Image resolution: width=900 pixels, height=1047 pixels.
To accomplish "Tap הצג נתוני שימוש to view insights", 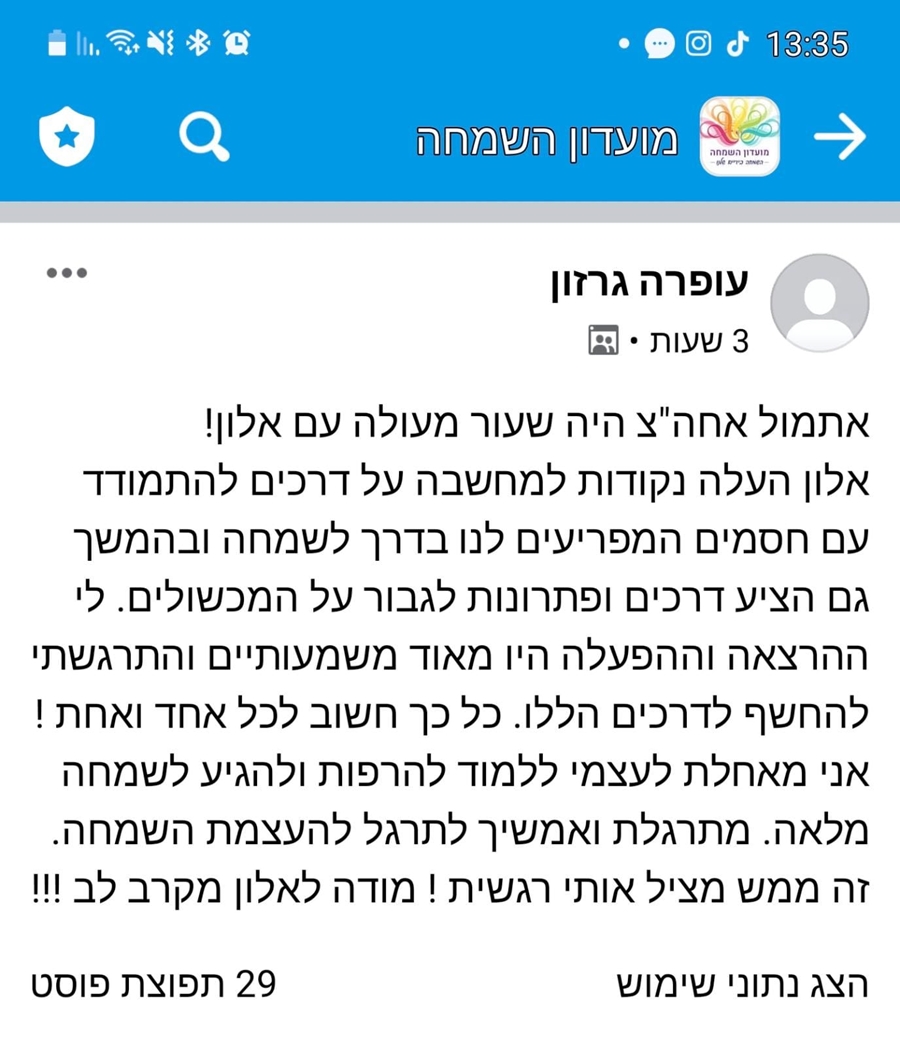I will coord(742,986).
